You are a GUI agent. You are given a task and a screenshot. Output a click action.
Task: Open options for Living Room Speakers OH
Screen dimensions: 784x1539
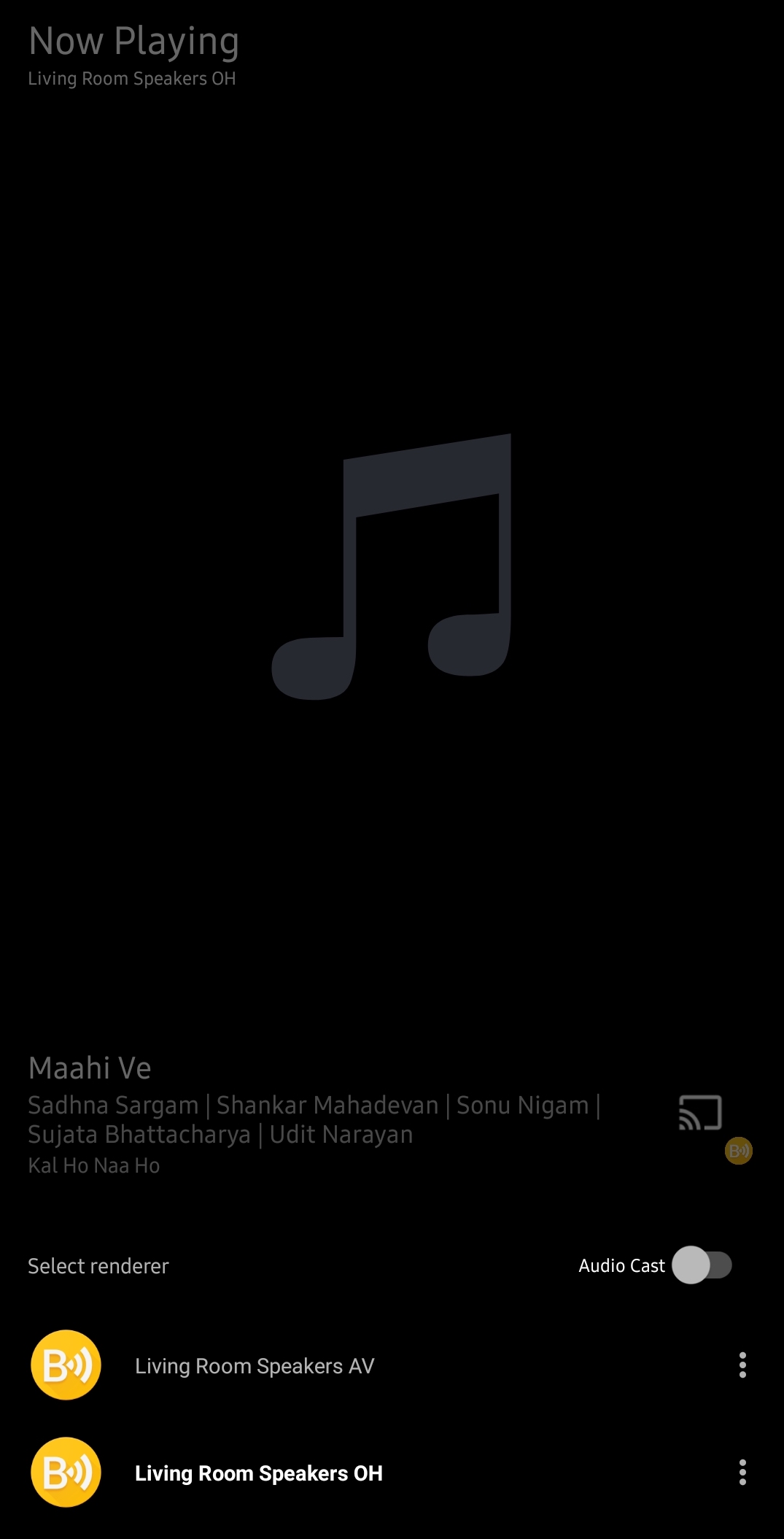[x=742, y=1472]
